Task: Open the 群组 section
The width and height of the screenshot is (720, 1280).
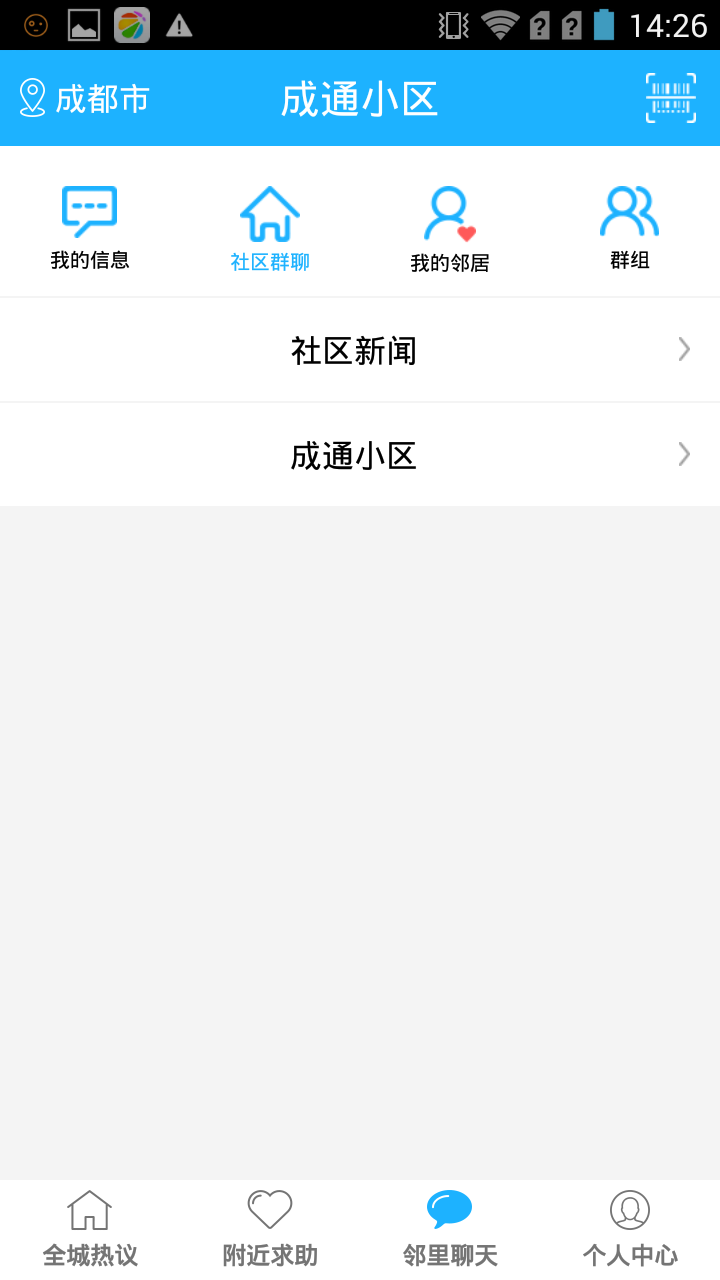Action: 630,228
